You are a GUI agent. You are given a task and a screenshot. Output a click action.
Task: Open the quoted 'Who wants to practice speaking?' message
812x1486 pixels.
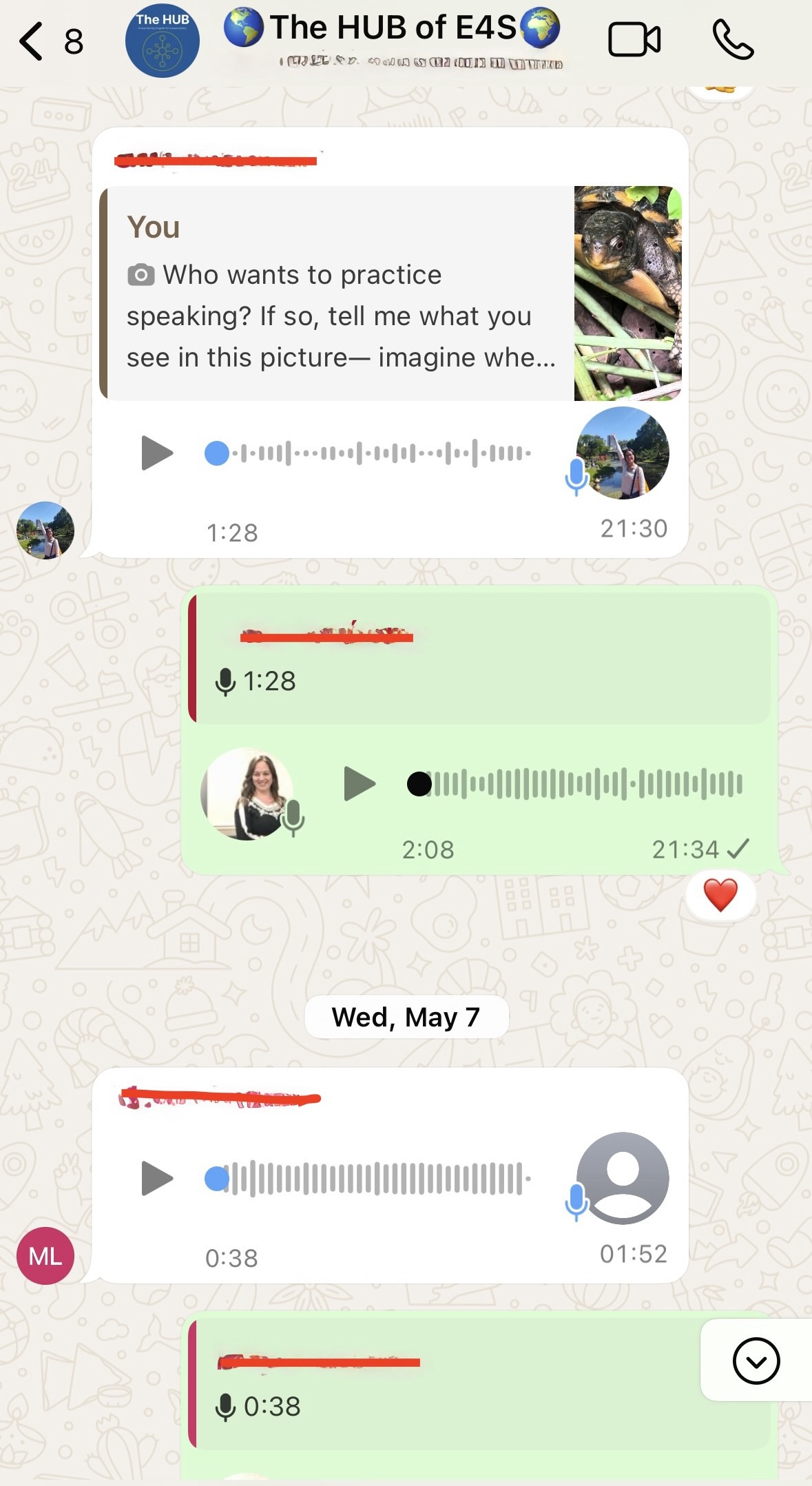(x=337, y=293)
